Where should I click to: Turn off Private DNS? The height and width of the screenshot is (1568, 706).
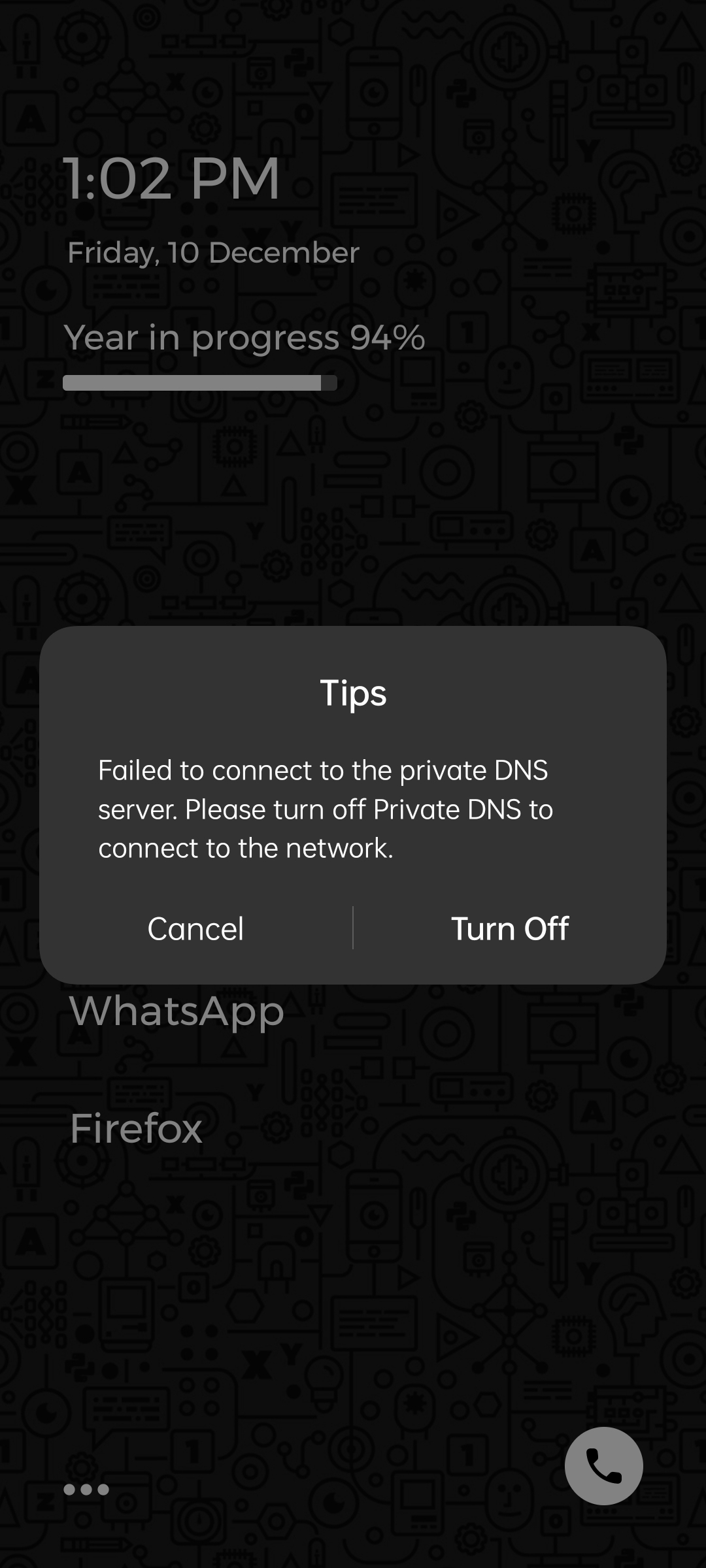[510, 928]
